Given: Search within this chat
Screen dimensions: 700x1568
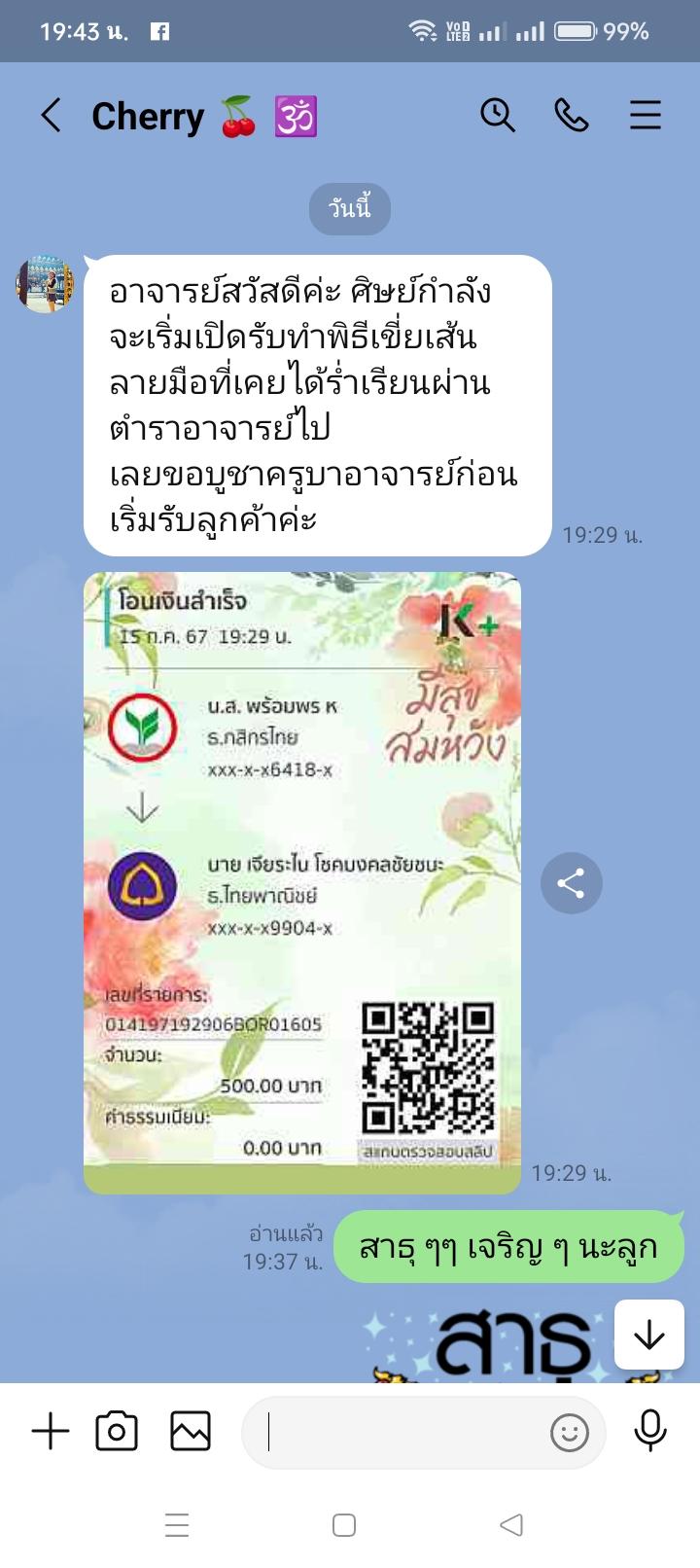Looking at the screenshot, I should (497, 116).
